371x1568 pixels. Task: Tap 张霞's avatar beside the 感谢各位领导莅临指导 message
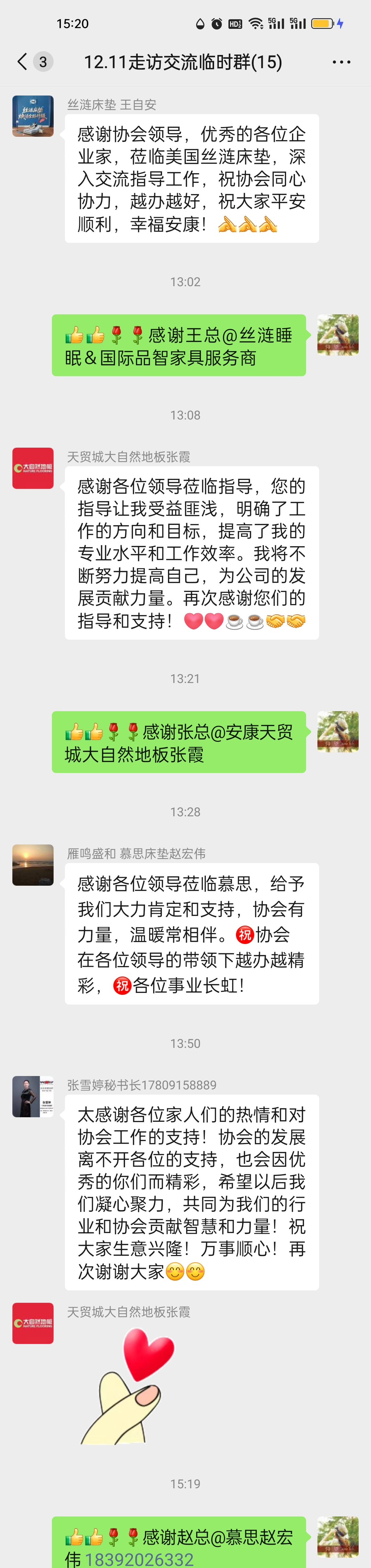point(33,468)
